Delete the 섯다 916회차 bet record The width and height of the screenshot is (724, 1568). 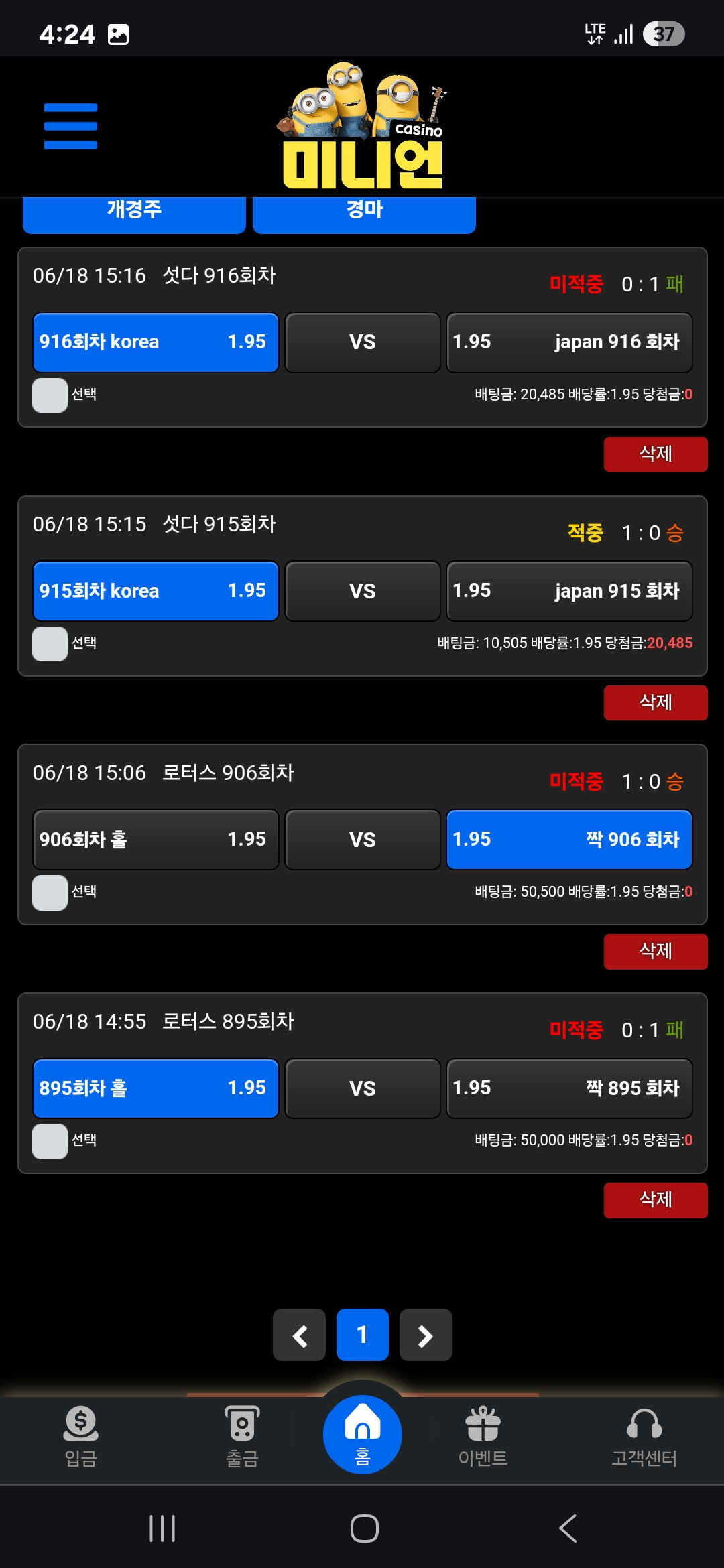pos(656,454)
